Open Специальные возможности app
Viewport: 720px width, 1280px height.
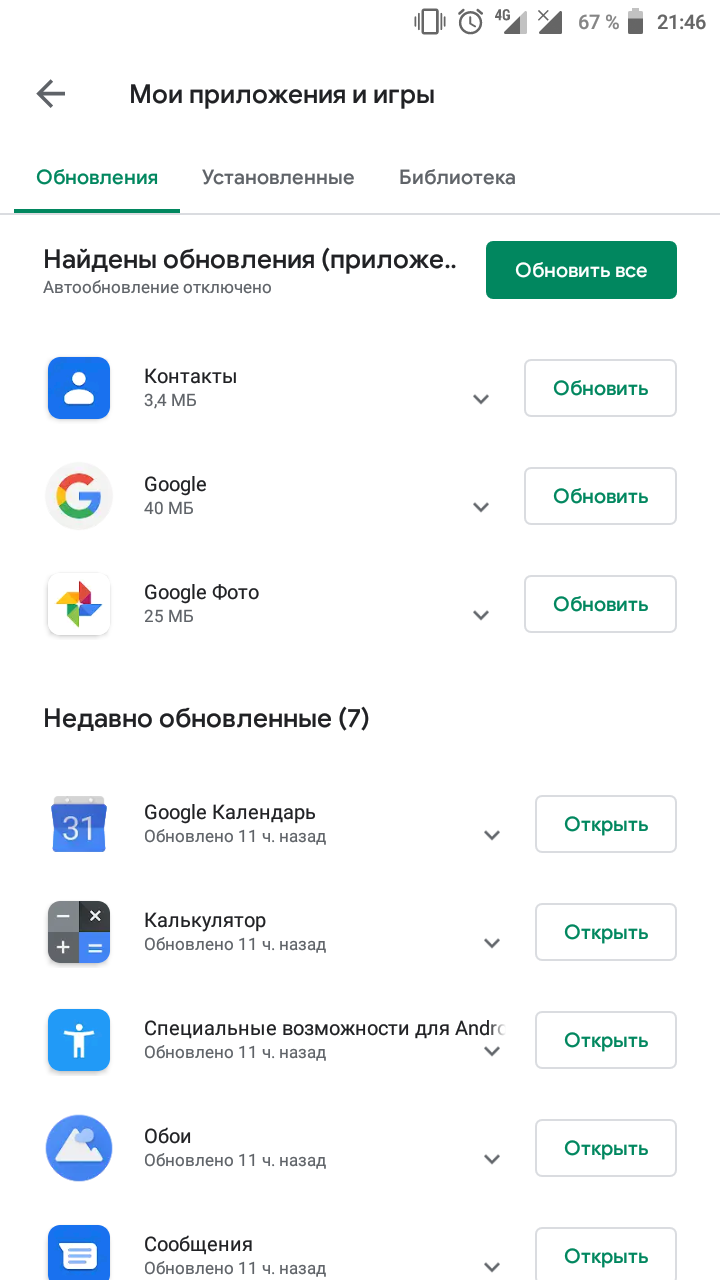pyautogui.click(x=606, y=1040)
